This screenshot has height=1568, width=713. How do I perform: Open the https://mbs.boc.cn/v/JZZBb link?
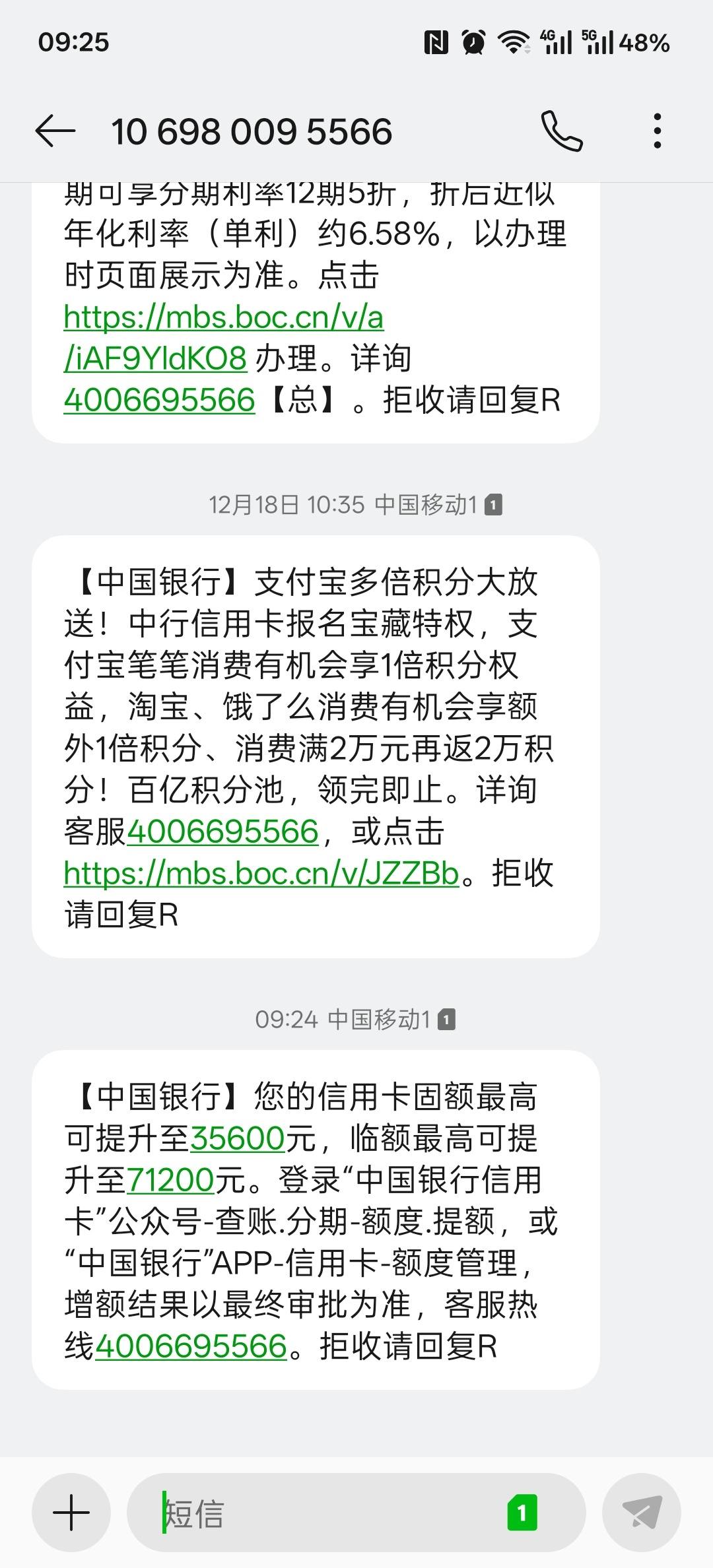pos(261,874)
